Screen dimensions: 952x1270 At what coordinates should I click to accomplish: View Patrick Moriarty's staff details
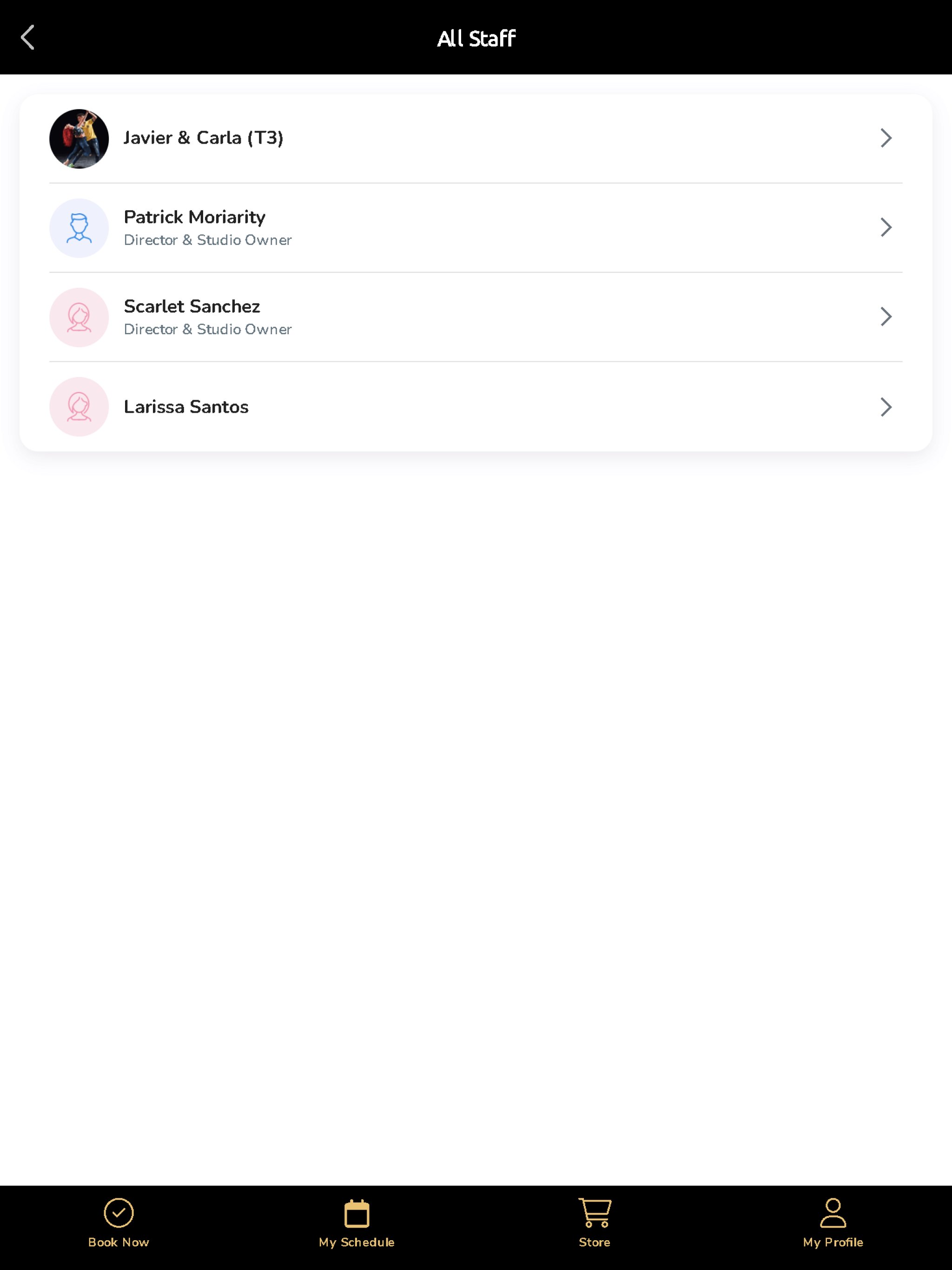pyautogui.click(x=476, y=228)
